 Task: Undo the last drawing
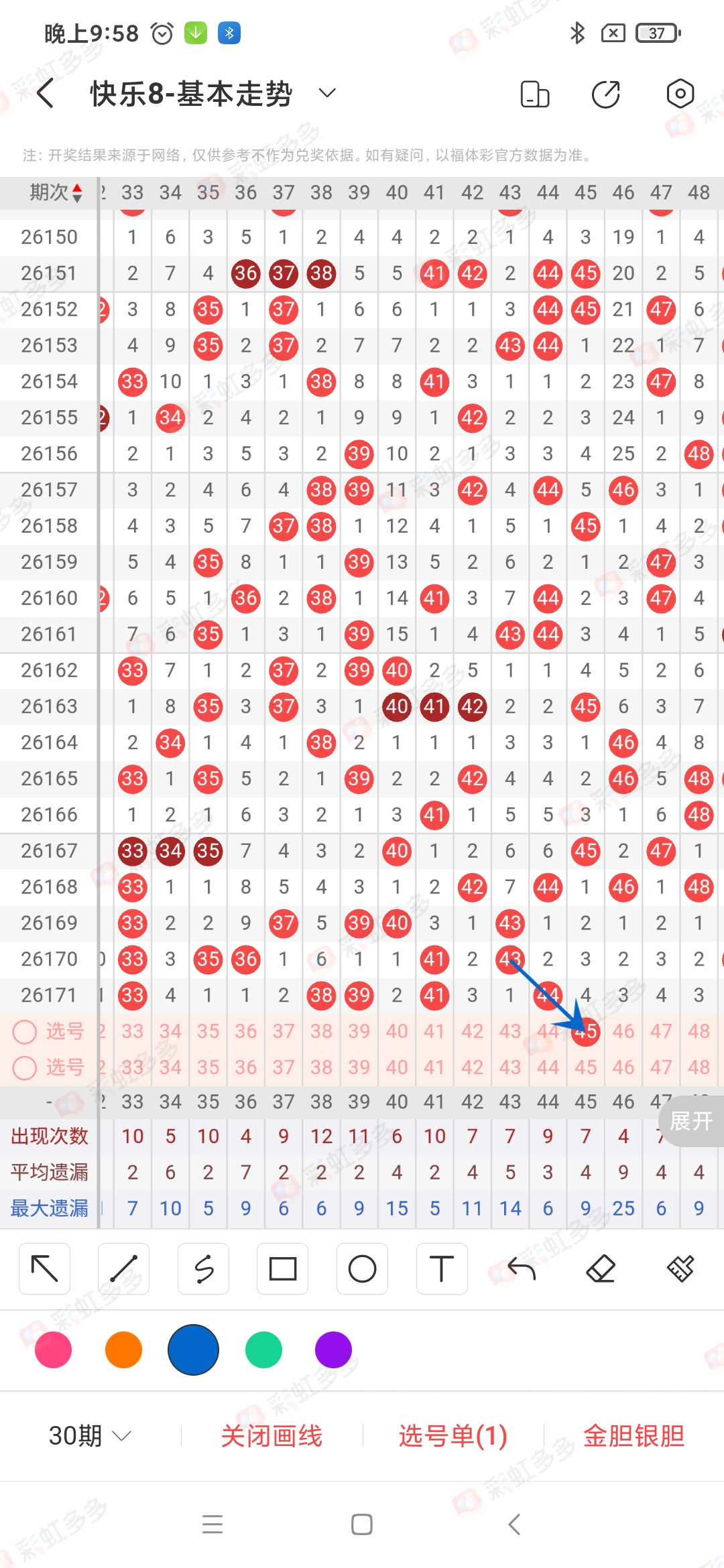tap(522, 1268)
